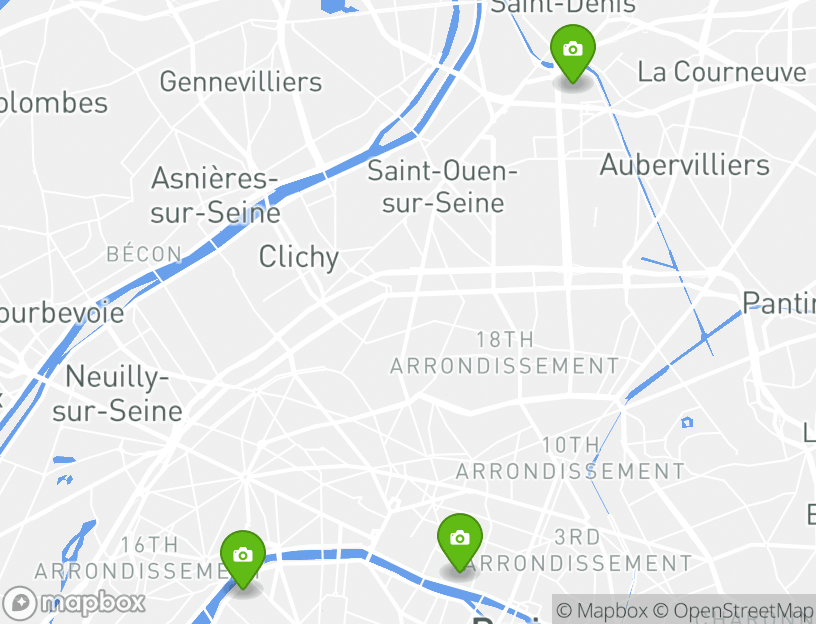Select the camera marker in 16th Arrondissement

[x=242, y=557]
